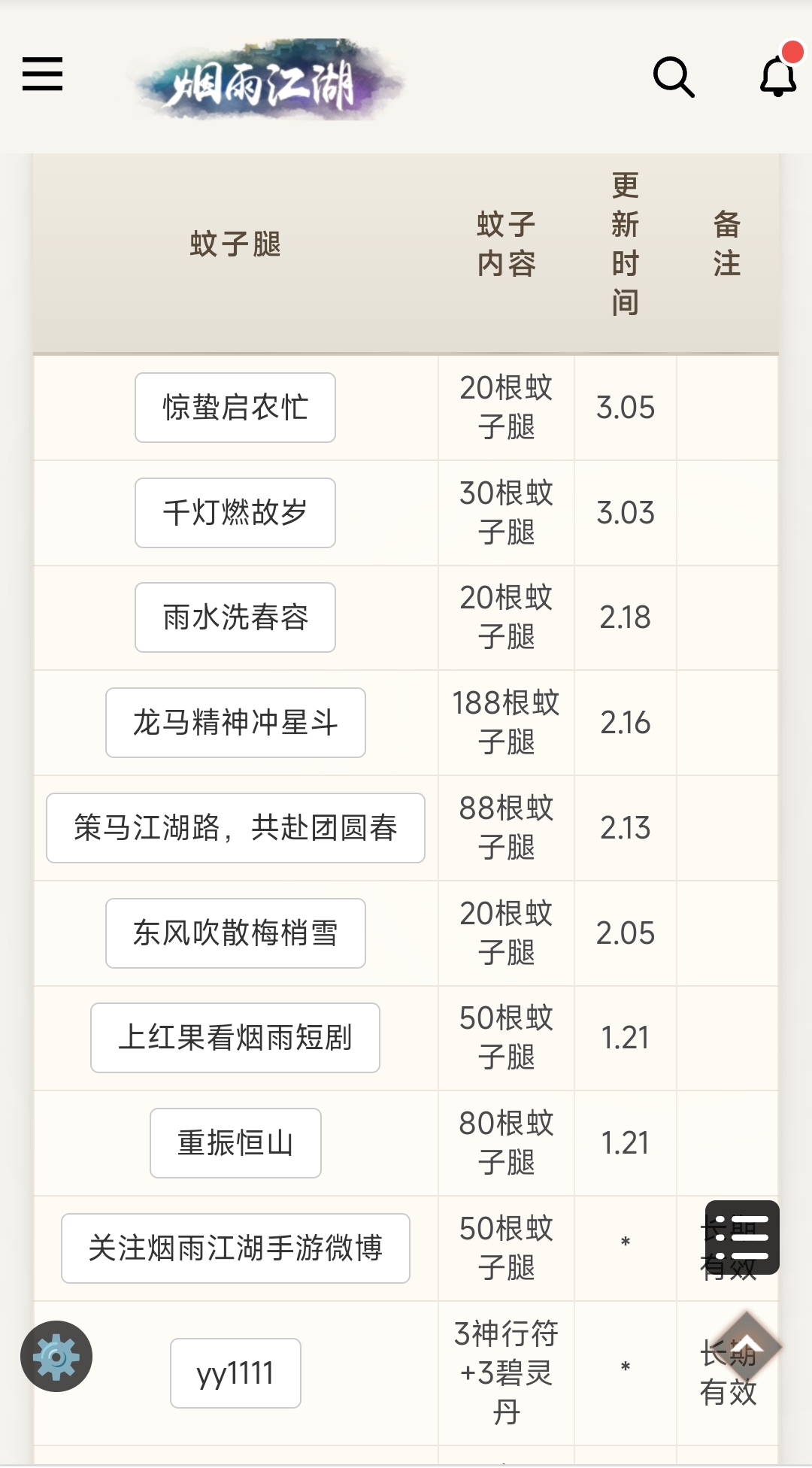This screenshot has height=1468, width=812.
Task: Select 龙马精神冲星斗 code
Action: (235, 722)
